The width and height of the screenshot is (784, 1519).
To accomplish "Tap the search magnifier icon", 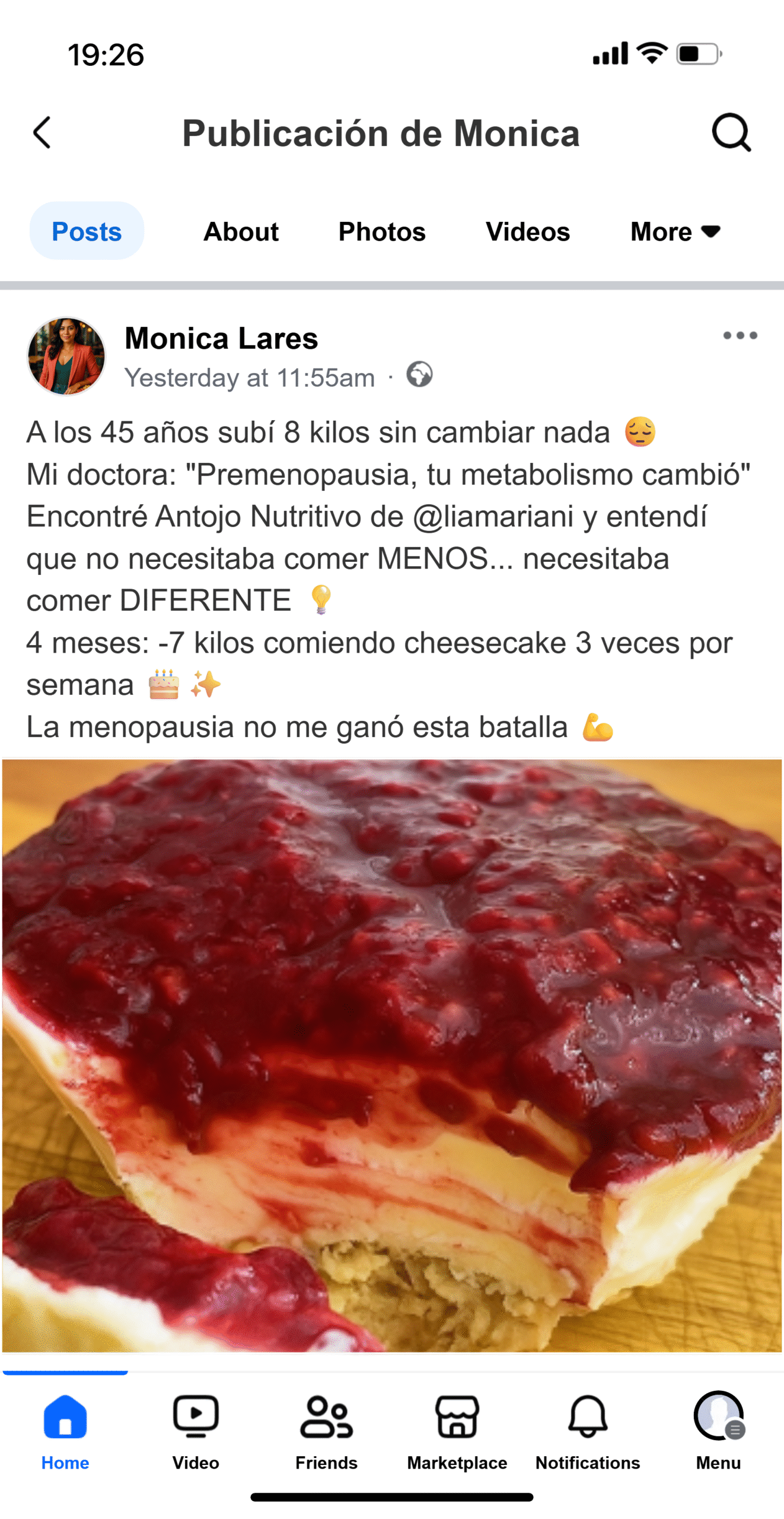I will pyautogui.click(x=732, y=133).
